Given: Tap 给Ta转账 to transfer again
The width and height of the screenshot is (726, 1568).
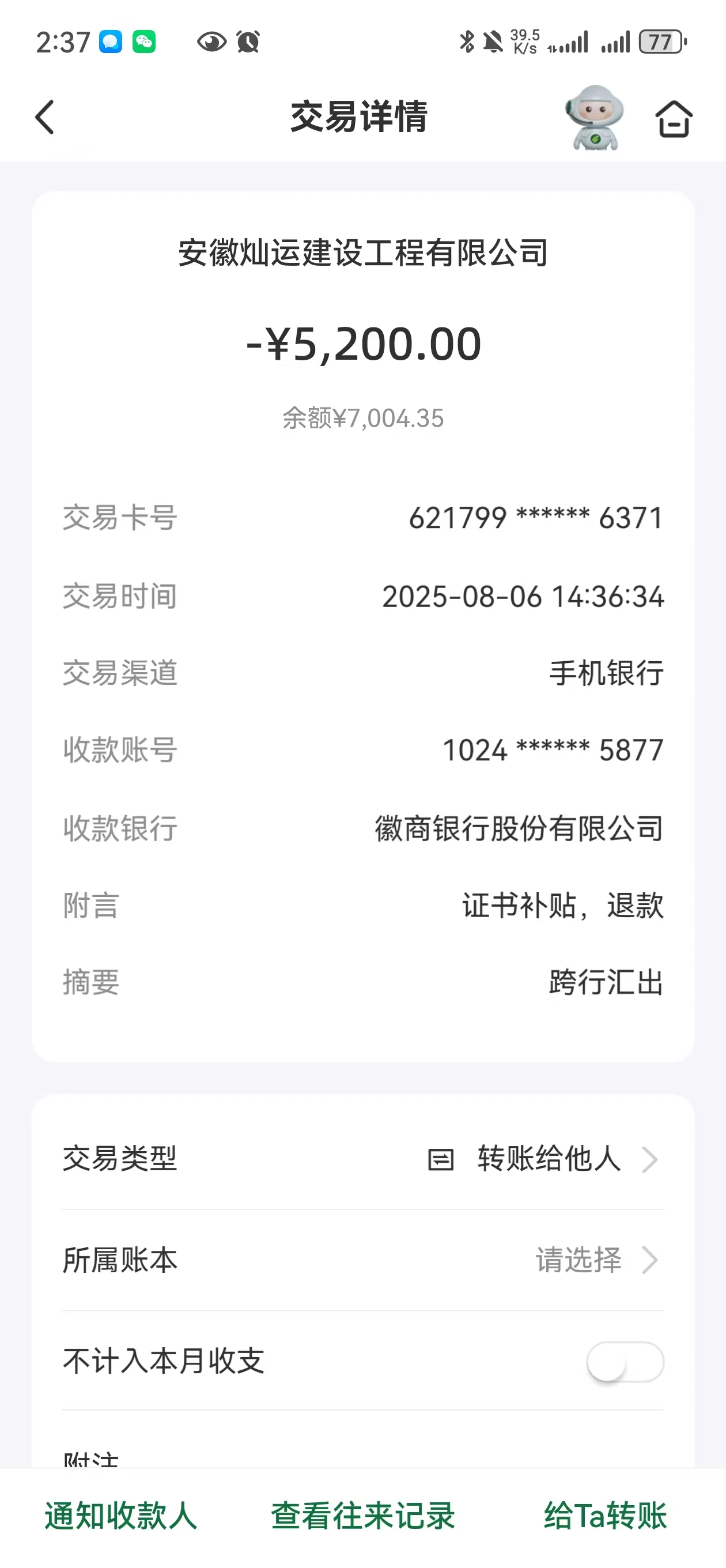Looking at the screenshot, I should tap(605, 1516).
